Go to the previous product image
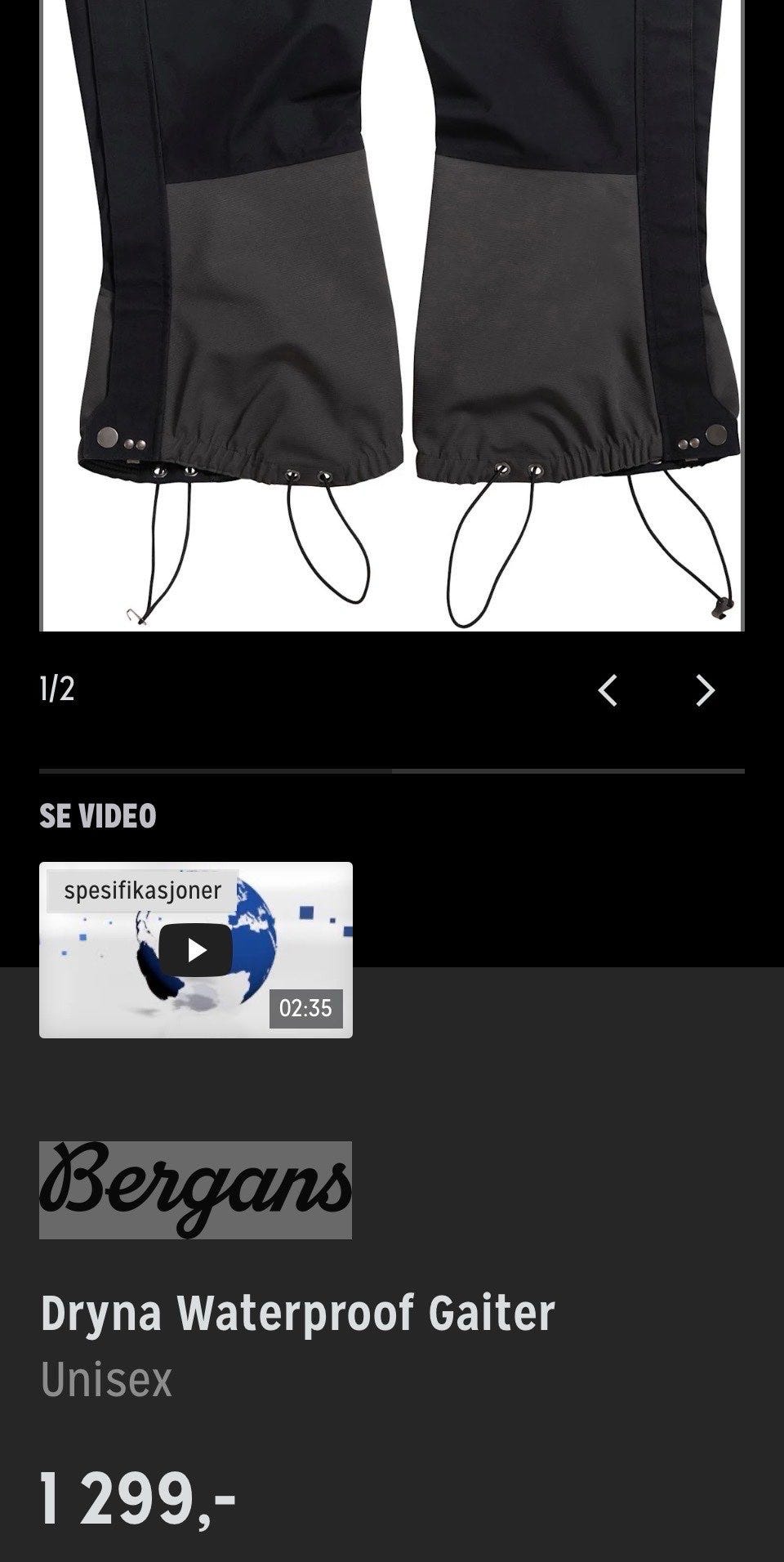The height and width of the screenshot is (1562, 784). point(608,690)
